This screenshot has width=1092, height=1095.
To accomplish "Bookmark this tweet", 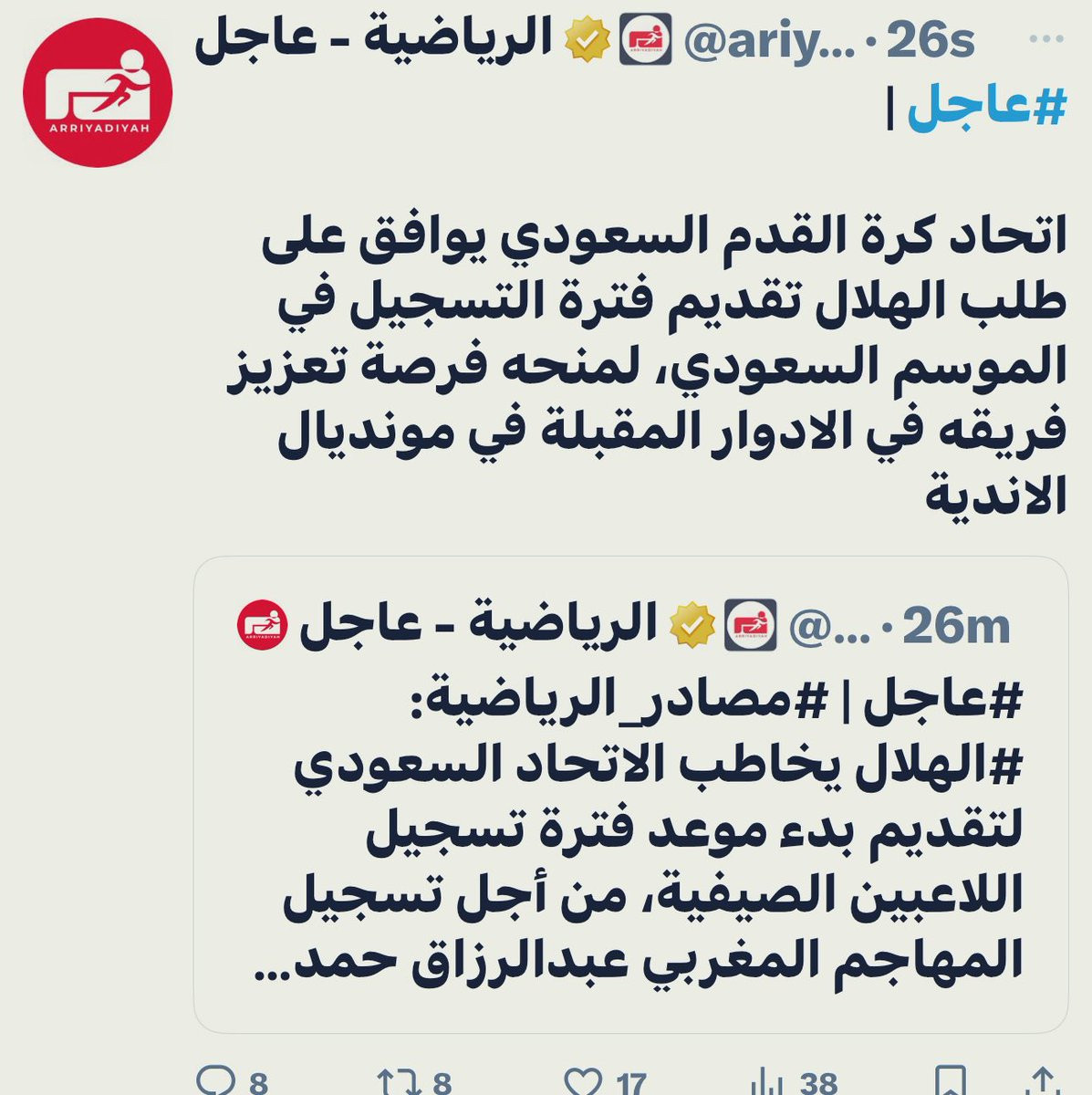I will (951, 1082).
